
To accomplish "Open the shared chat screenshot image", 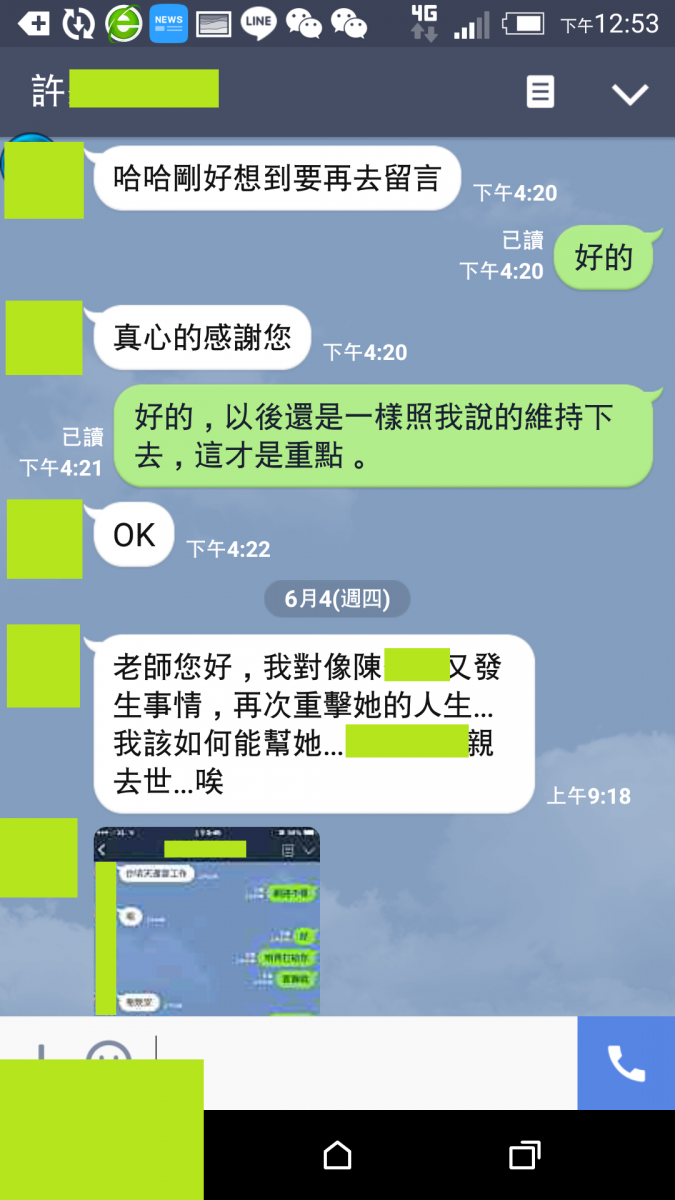I will (207, 920).
